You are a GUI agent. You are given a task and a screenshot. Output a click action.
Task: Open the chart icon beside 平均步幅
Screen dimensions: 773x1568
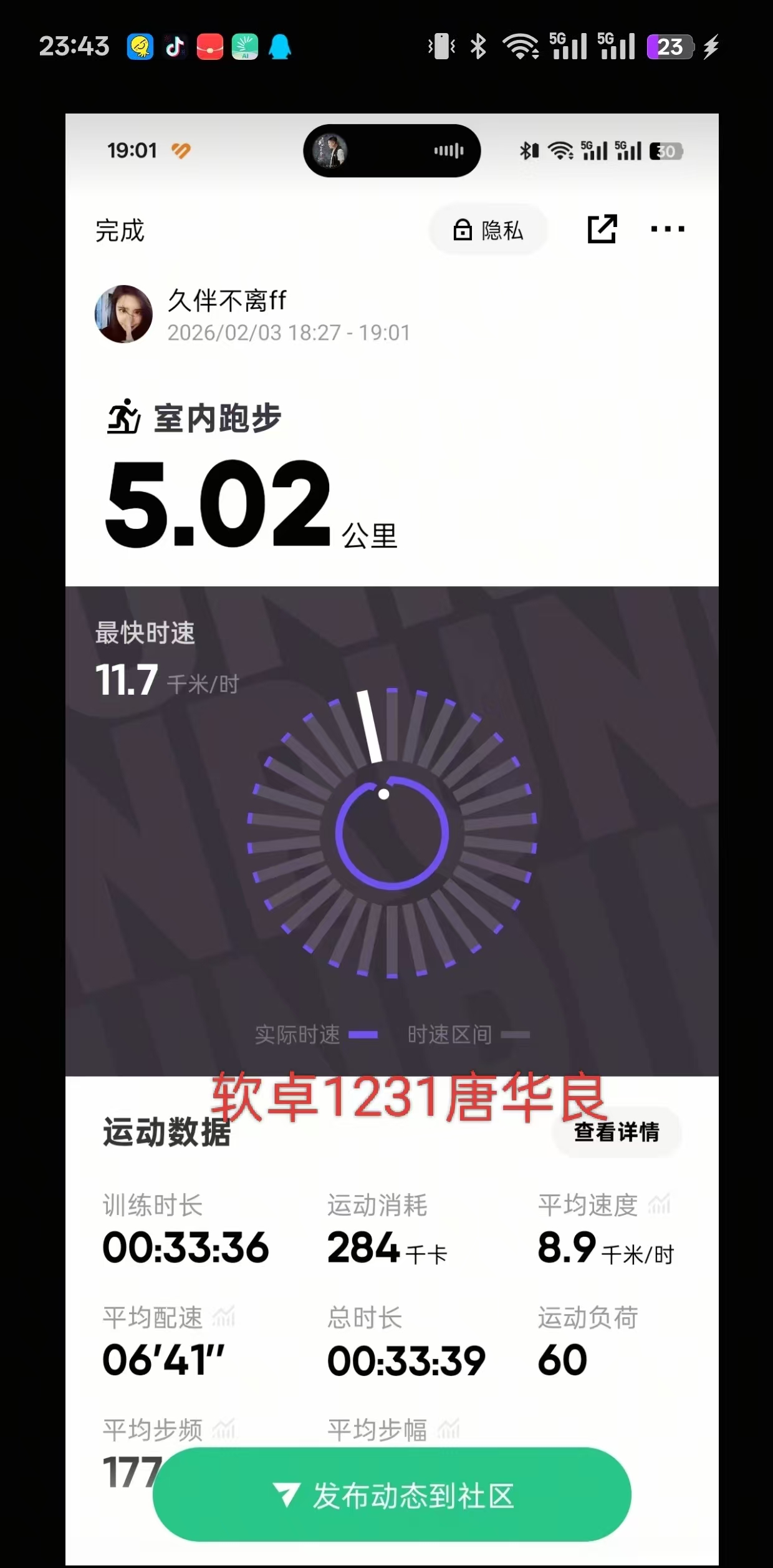448,1429
